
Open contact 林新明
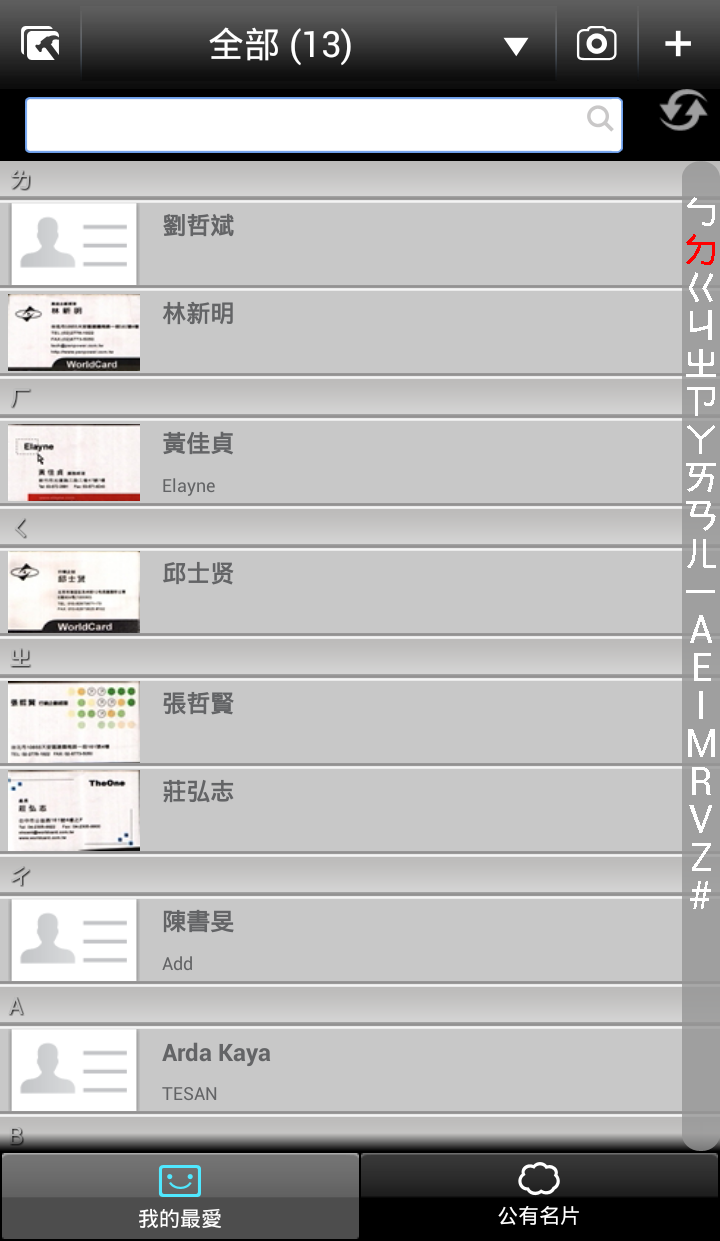(x=340, y=331)
